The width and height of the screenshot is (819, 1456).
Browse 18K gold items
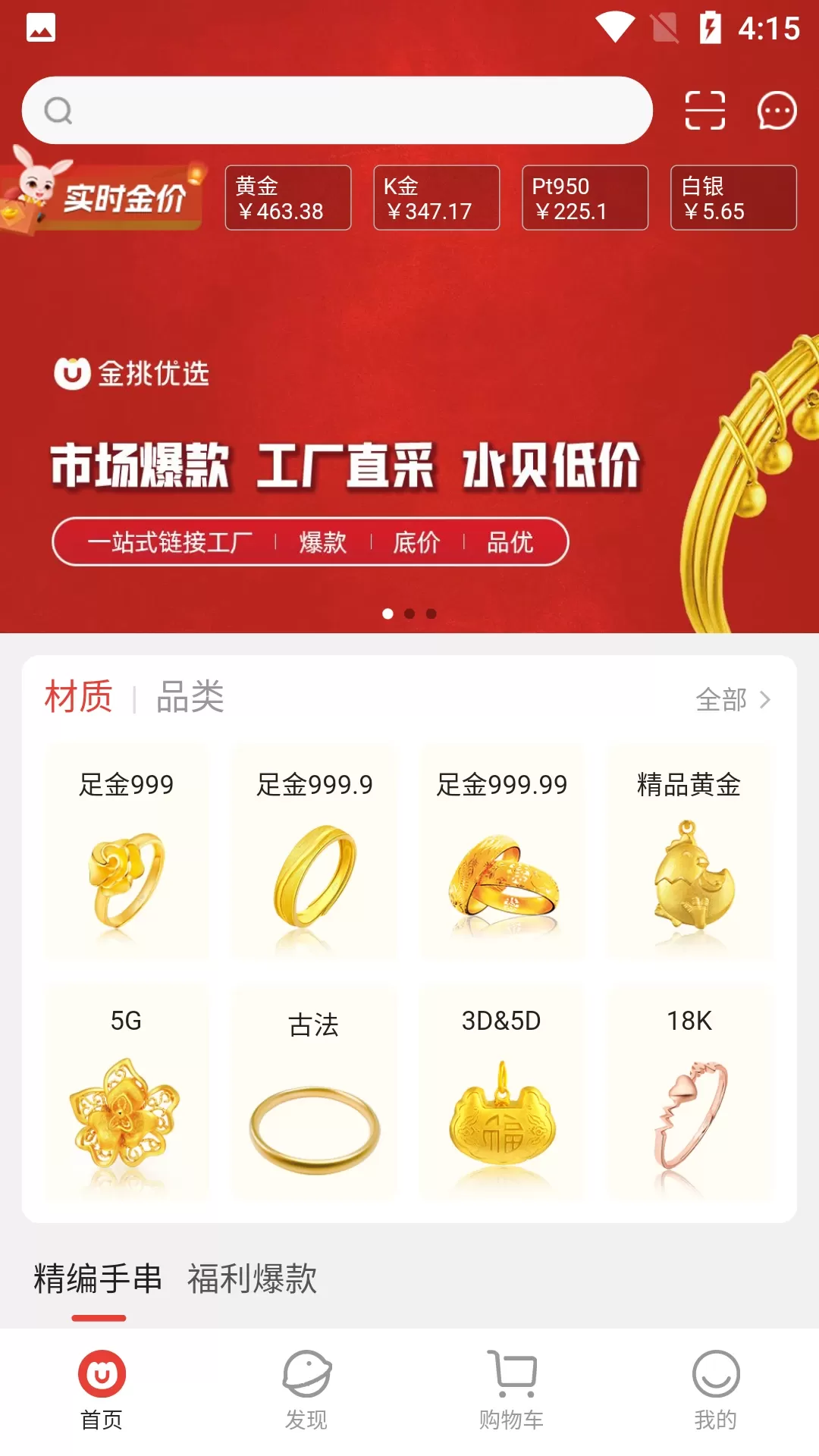coord(689,1092)
